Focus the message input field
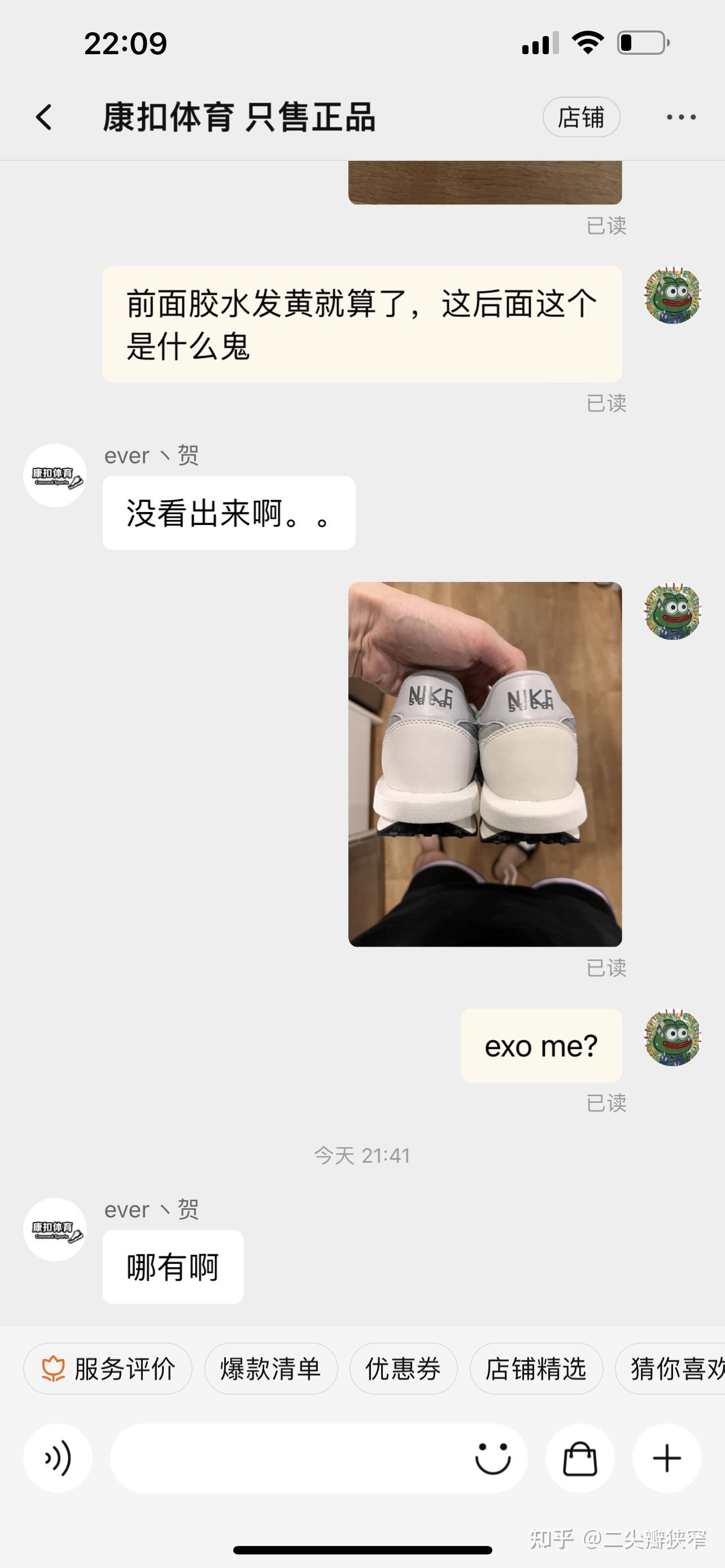The width and height of the screenshot is (725, 1568). tap(286, 1458)
